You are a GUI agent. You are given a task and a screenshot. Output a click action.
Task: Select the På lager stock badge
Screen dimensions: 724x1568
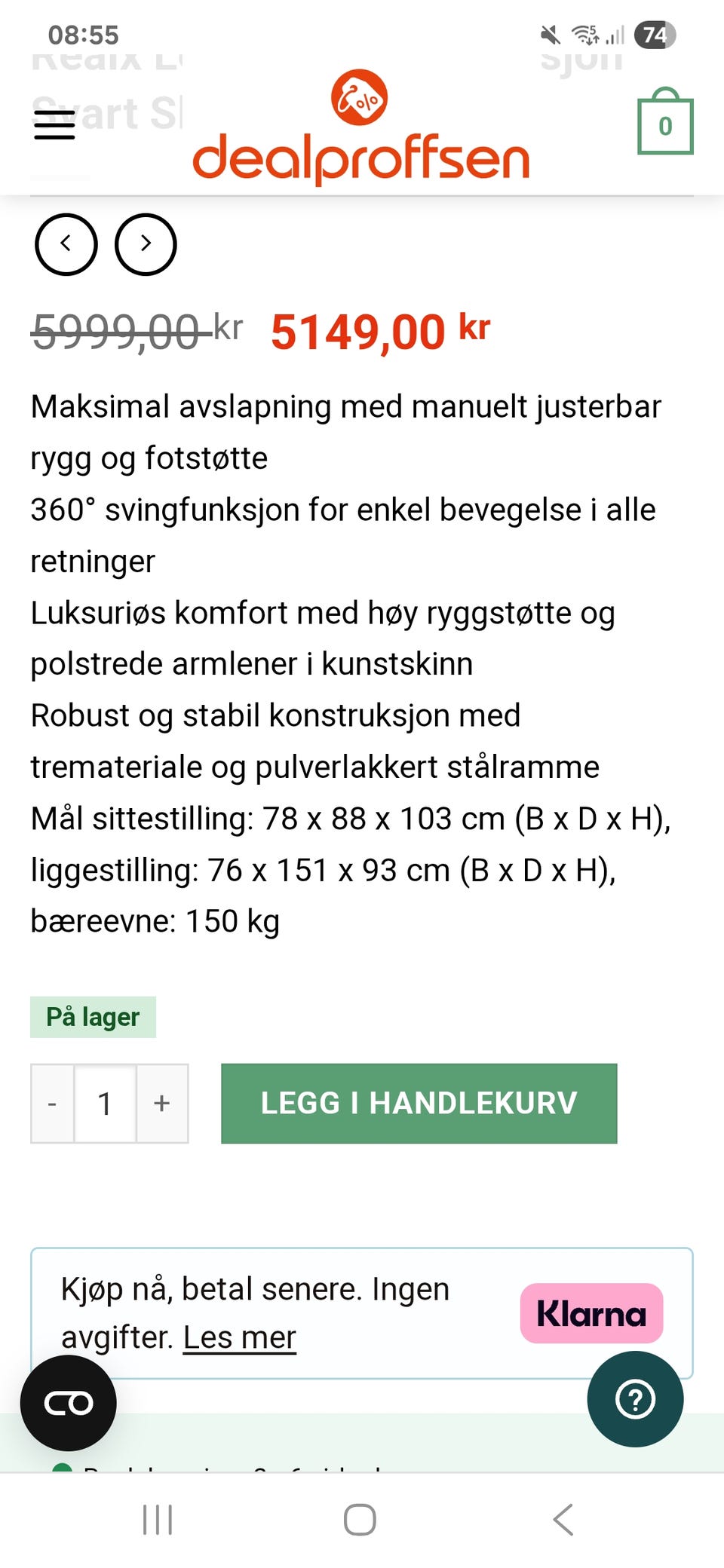point(93,1016)
